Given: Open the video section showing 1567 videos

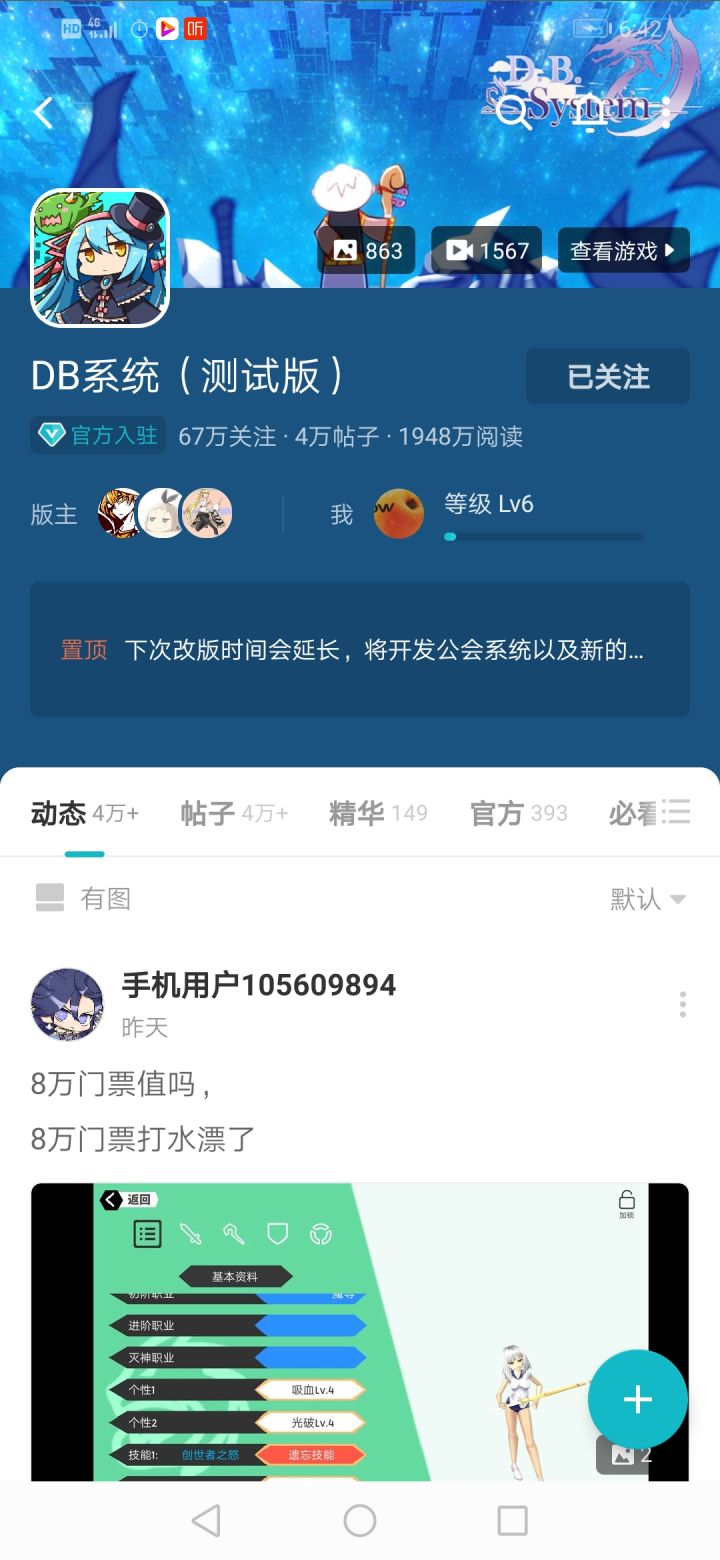Looking at the screenshot, I should point(486,250).
